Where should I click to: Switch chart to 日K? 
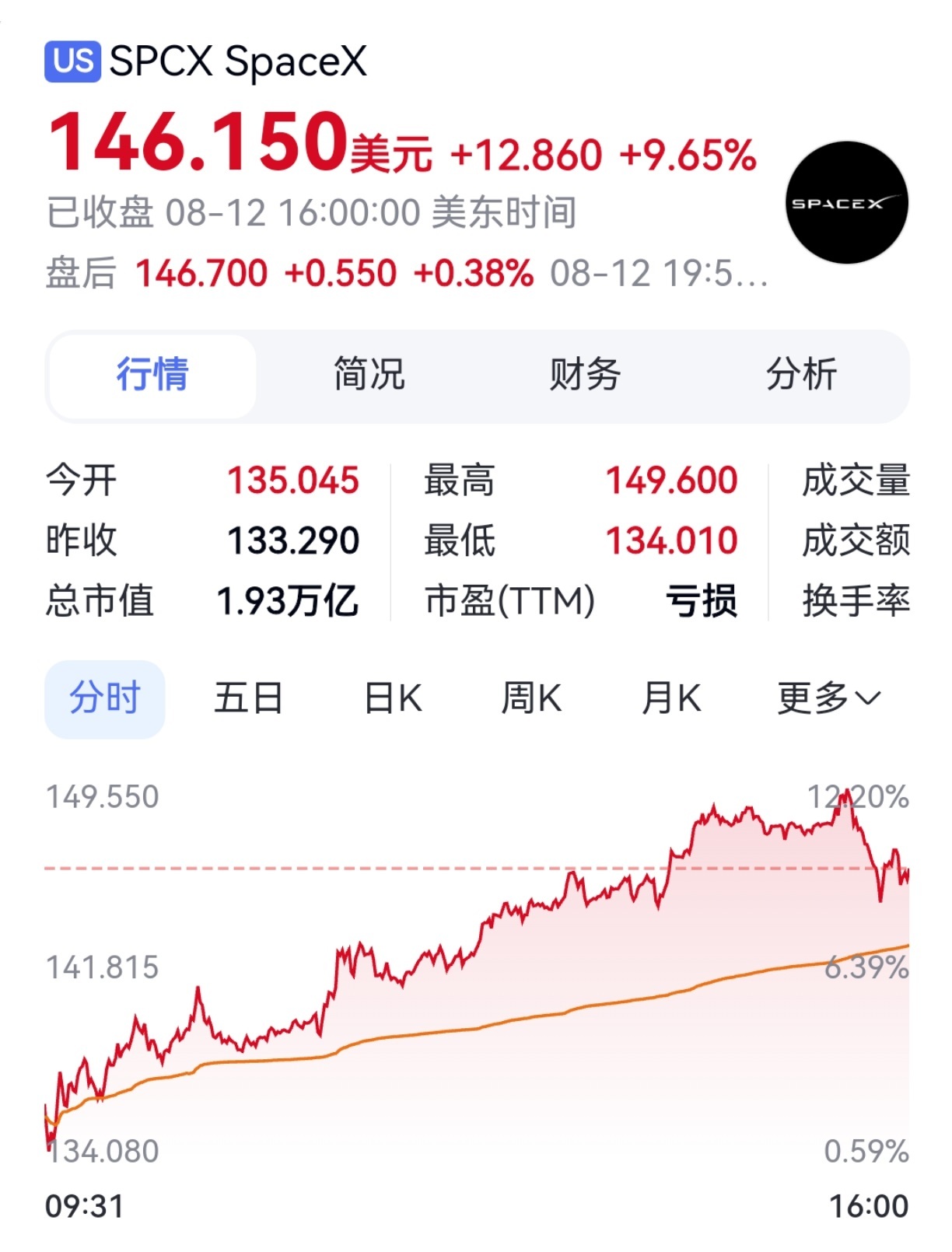tap(393, 698)
